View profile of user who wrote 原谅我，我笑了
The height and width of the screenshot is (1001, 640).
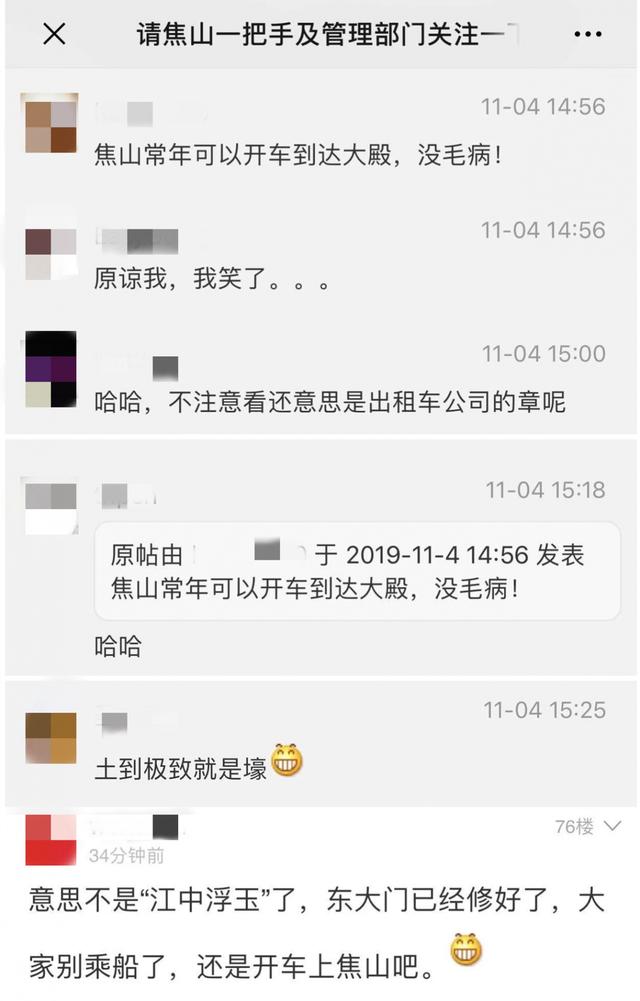50,254
